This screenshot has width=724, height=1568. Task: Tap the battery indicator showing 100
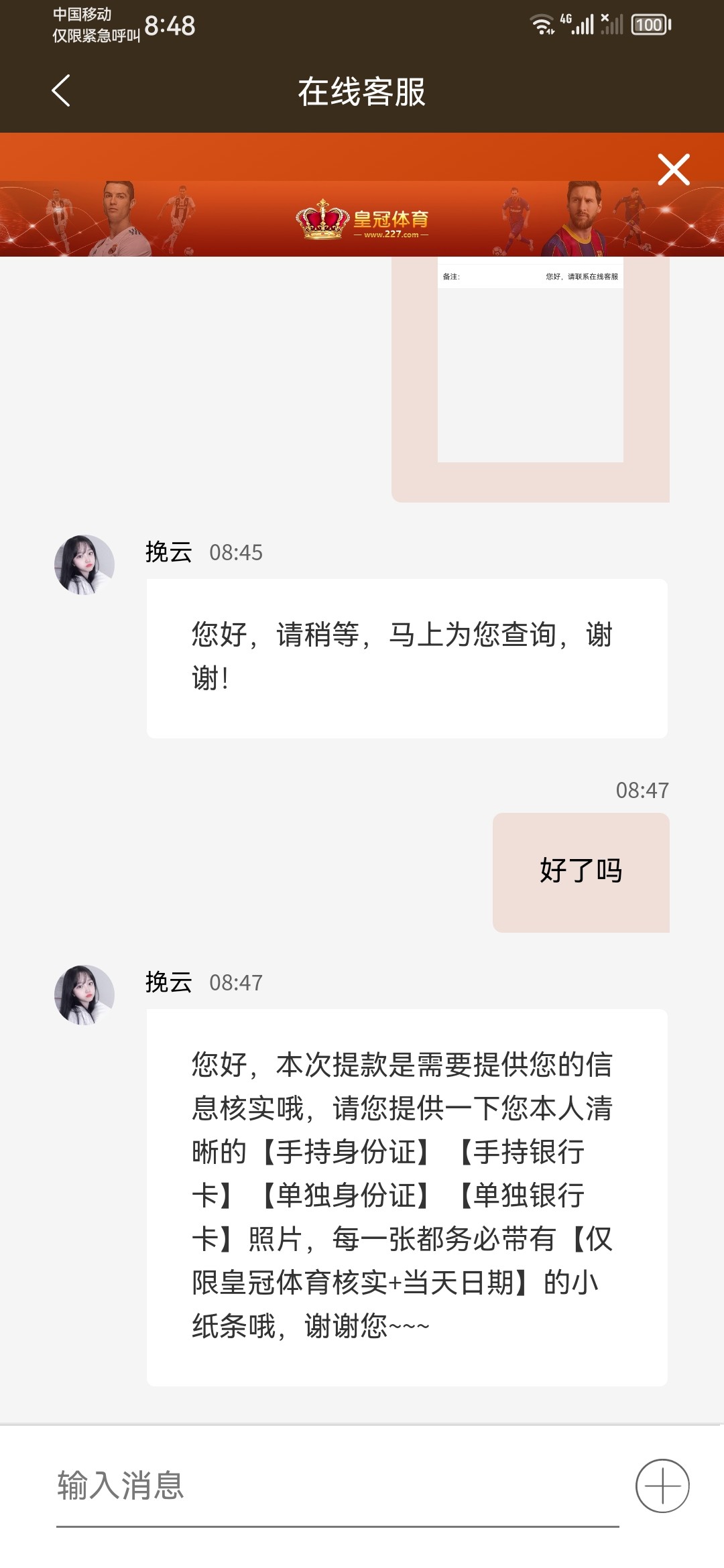click(x=648, y=25)
